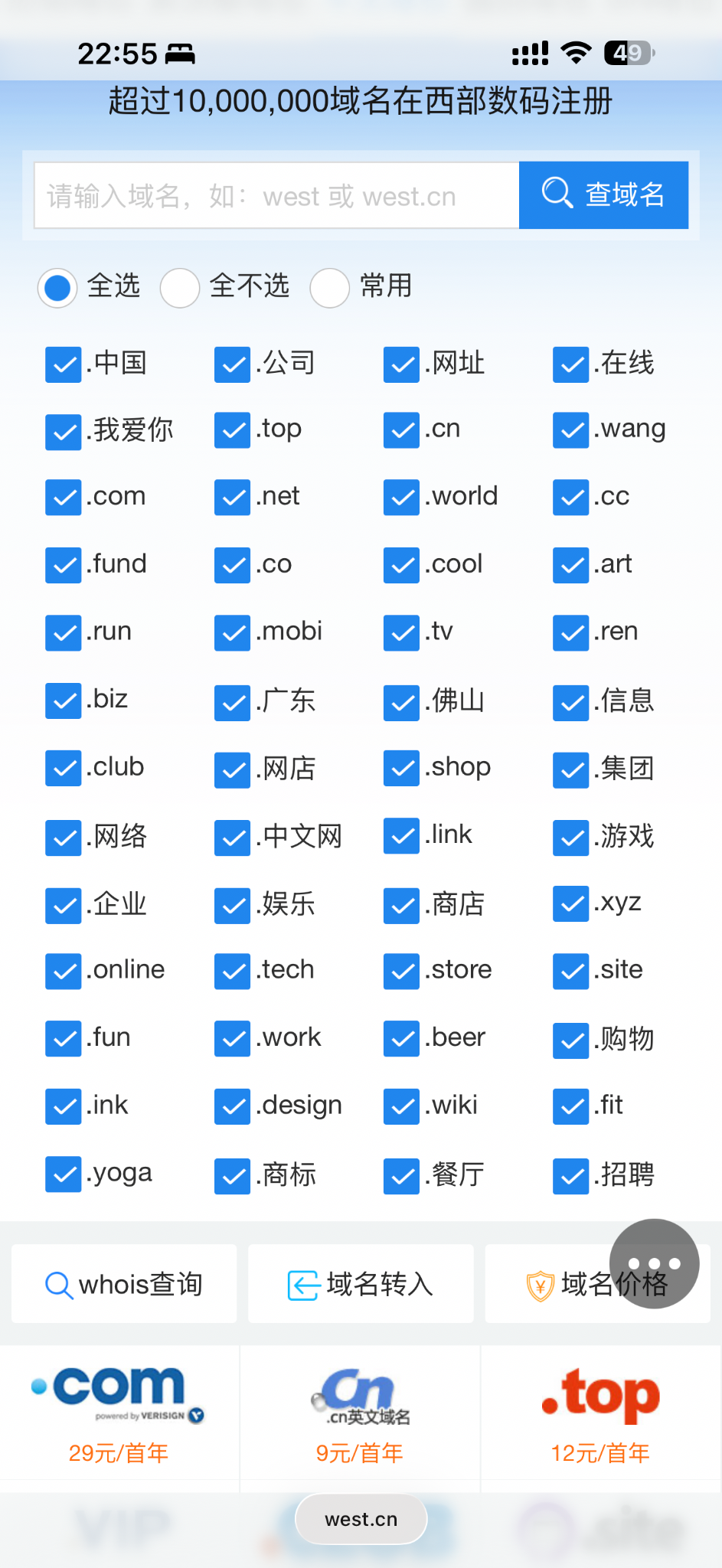Screen dimensions: 722x1568
Task: Uncheck the .中国 checkbox
Action: pyautogui.click(x=64, y=364)
